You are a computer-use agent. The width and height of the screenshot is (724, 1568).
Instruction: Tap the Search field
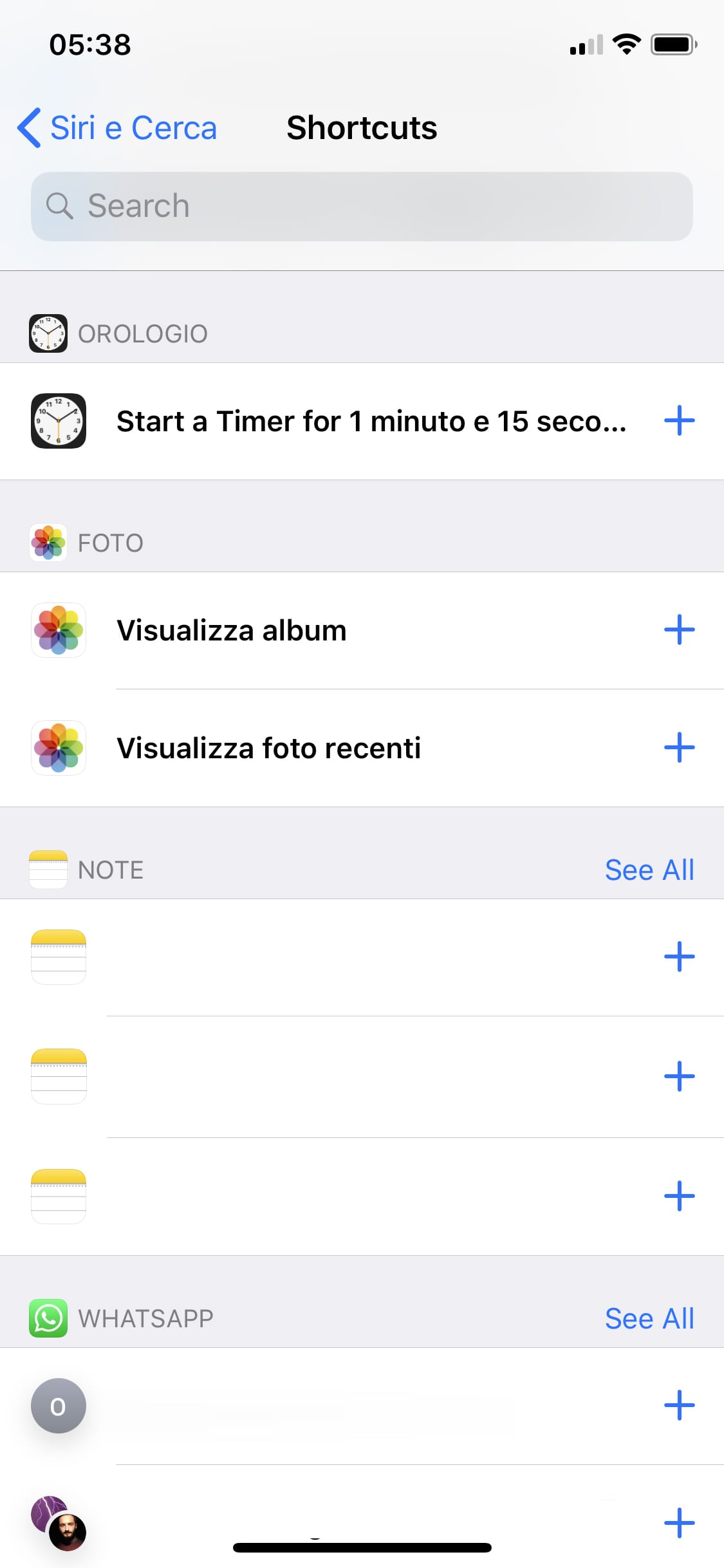click(362, 207)
